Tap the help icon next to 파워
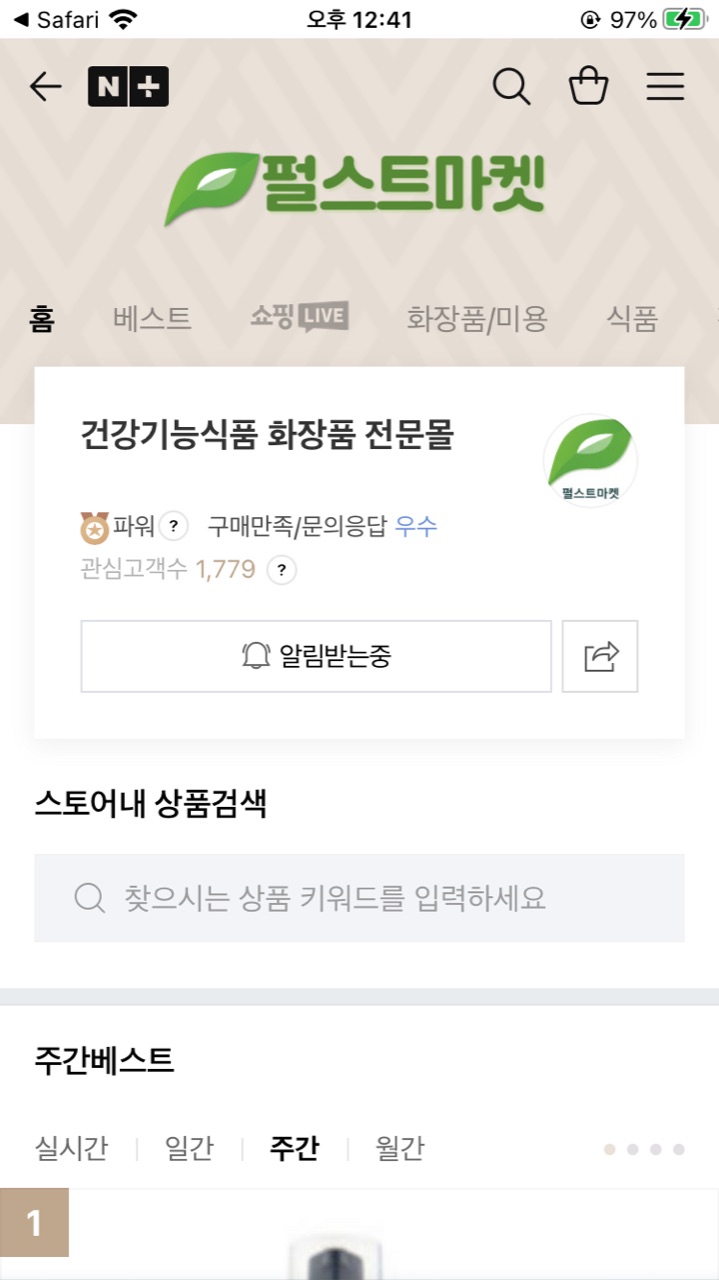719x1280 pixels. (x=174, y=526)
